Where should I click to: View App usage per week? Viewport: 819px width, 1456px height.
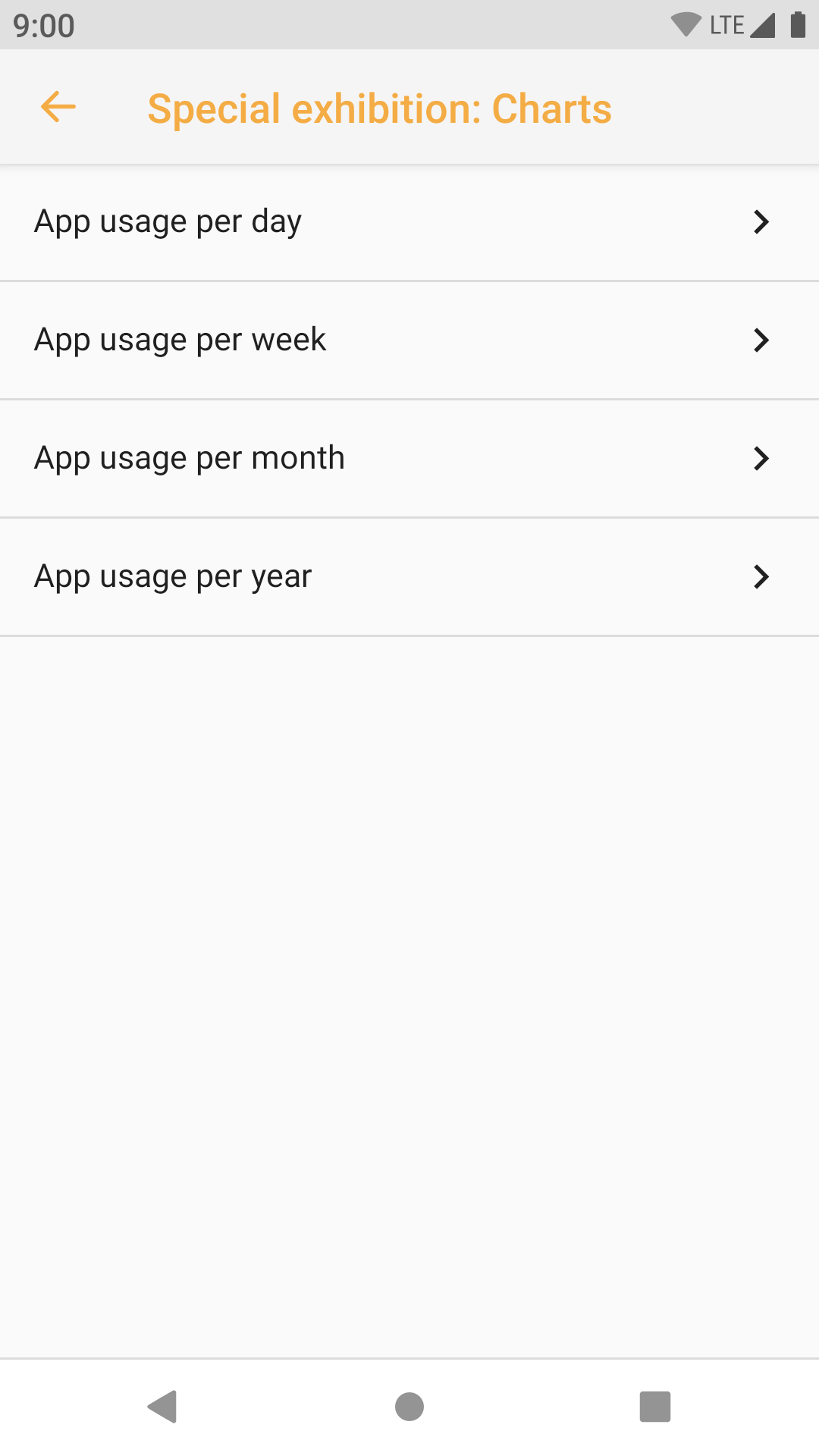click(409, 340)
